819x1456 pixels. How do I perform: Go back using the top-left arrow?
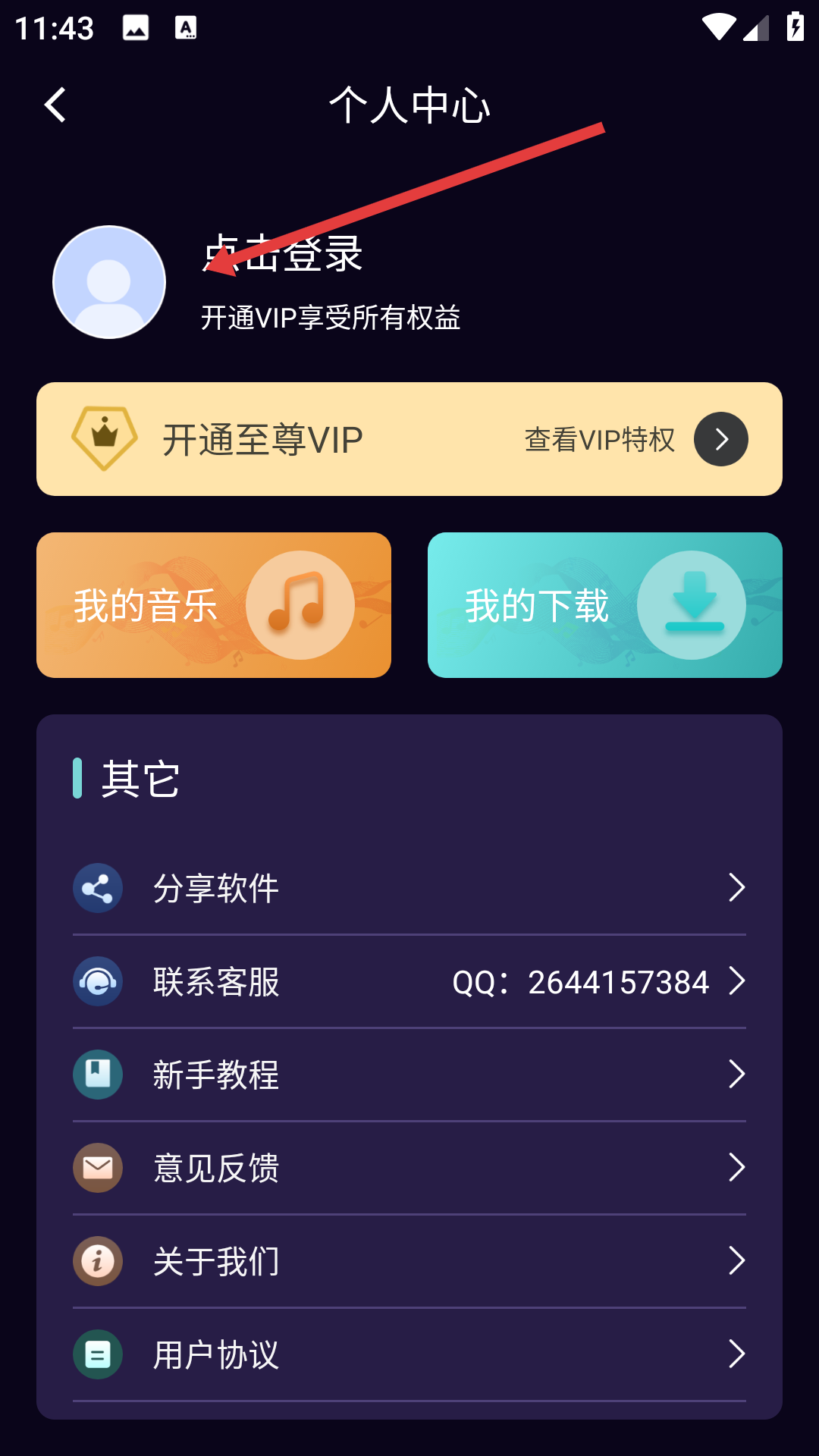(x=55, y=105)
